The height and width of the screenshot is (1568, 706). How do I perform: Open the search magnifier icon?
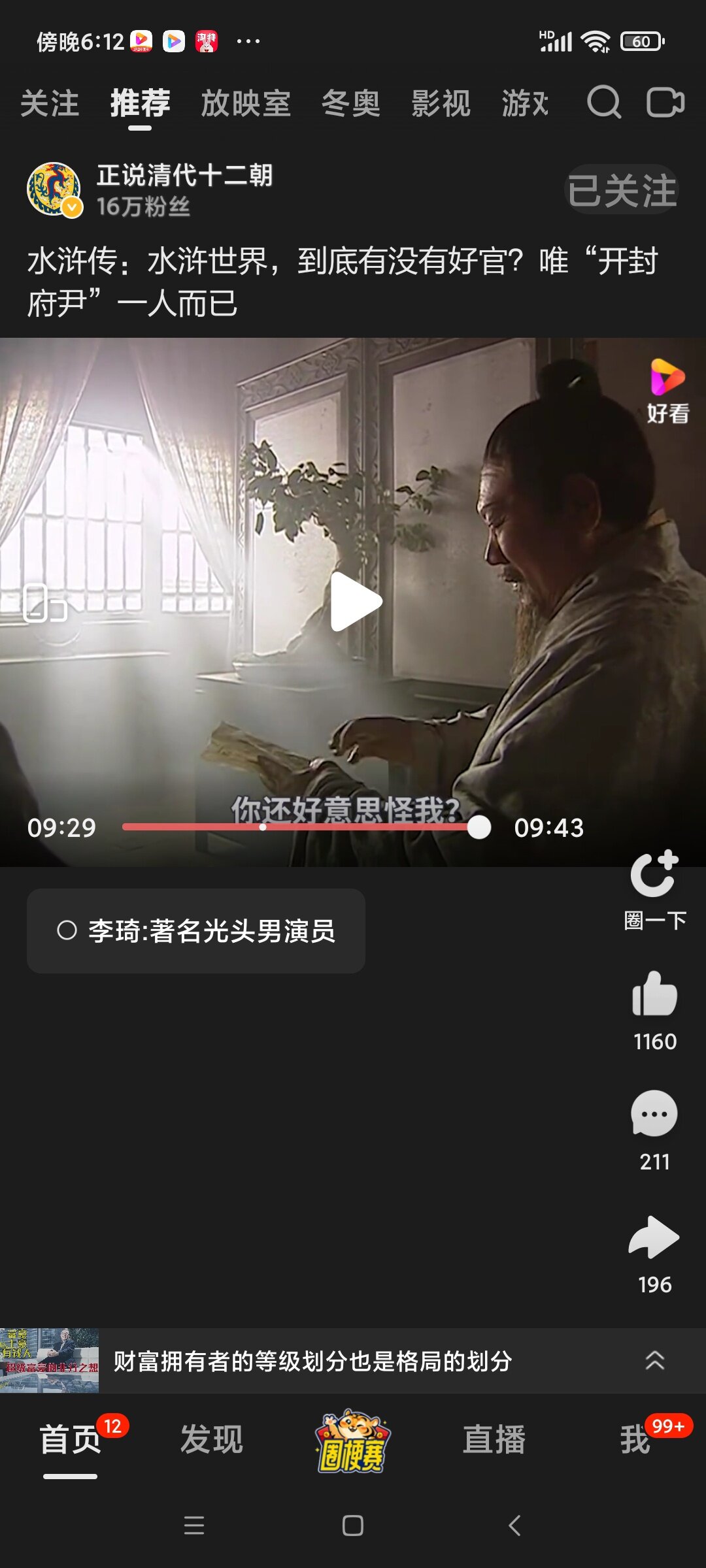tap(603, 103)
